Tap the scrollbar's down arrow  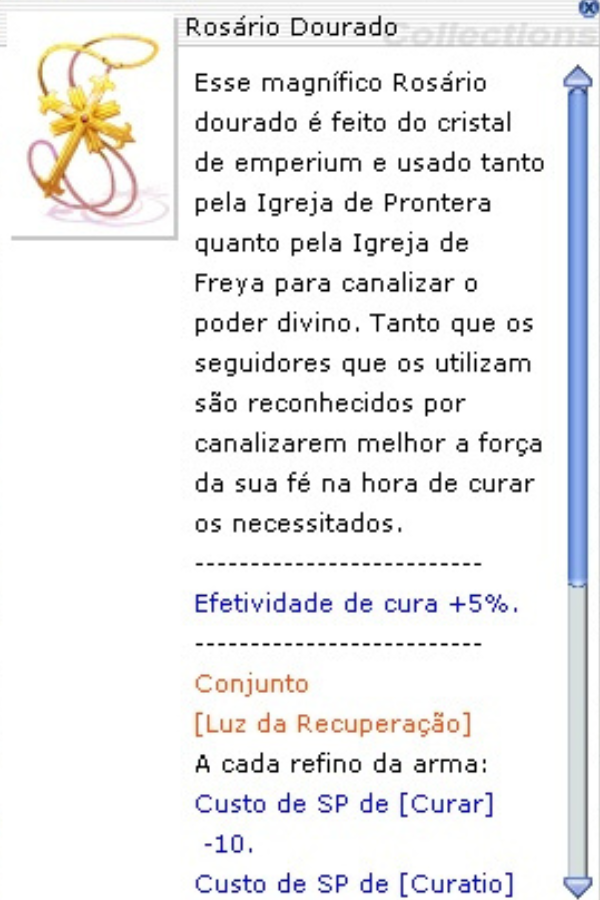pos(578,884)
